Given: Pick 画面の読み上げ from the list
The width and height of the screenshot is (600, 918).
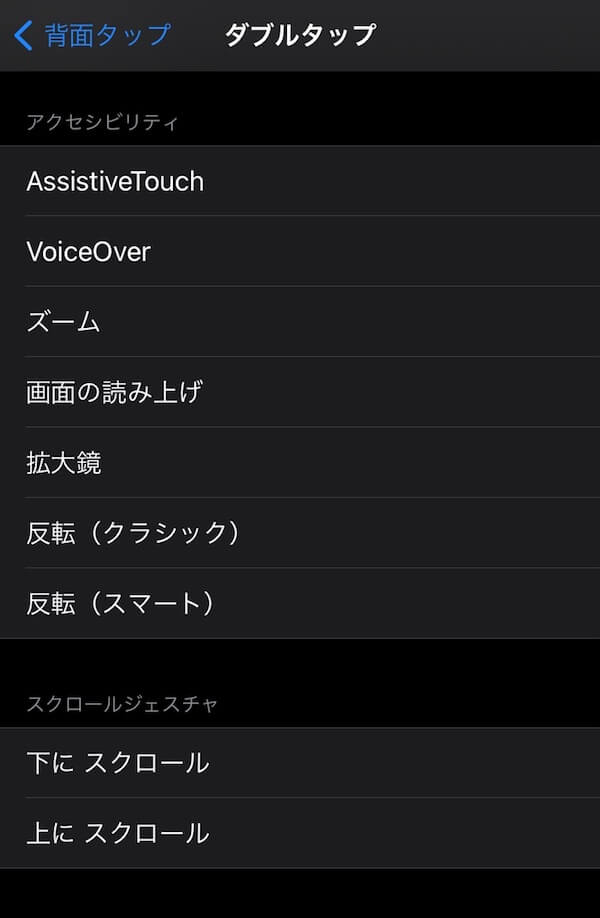Looking at the screenshot, I should point(300,392).
